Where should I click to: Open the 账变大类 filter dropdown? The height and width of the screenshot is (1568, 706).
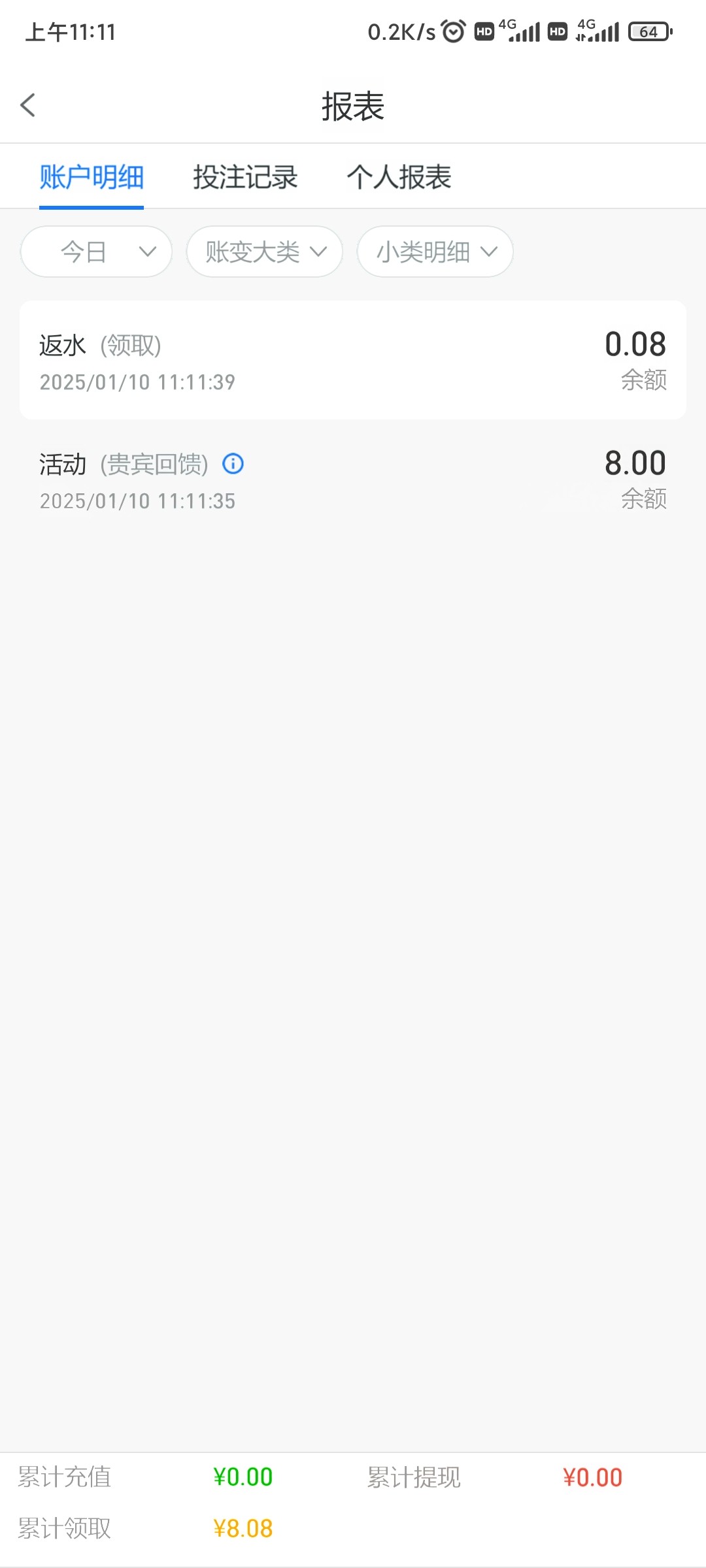click(x=265, y=252)
